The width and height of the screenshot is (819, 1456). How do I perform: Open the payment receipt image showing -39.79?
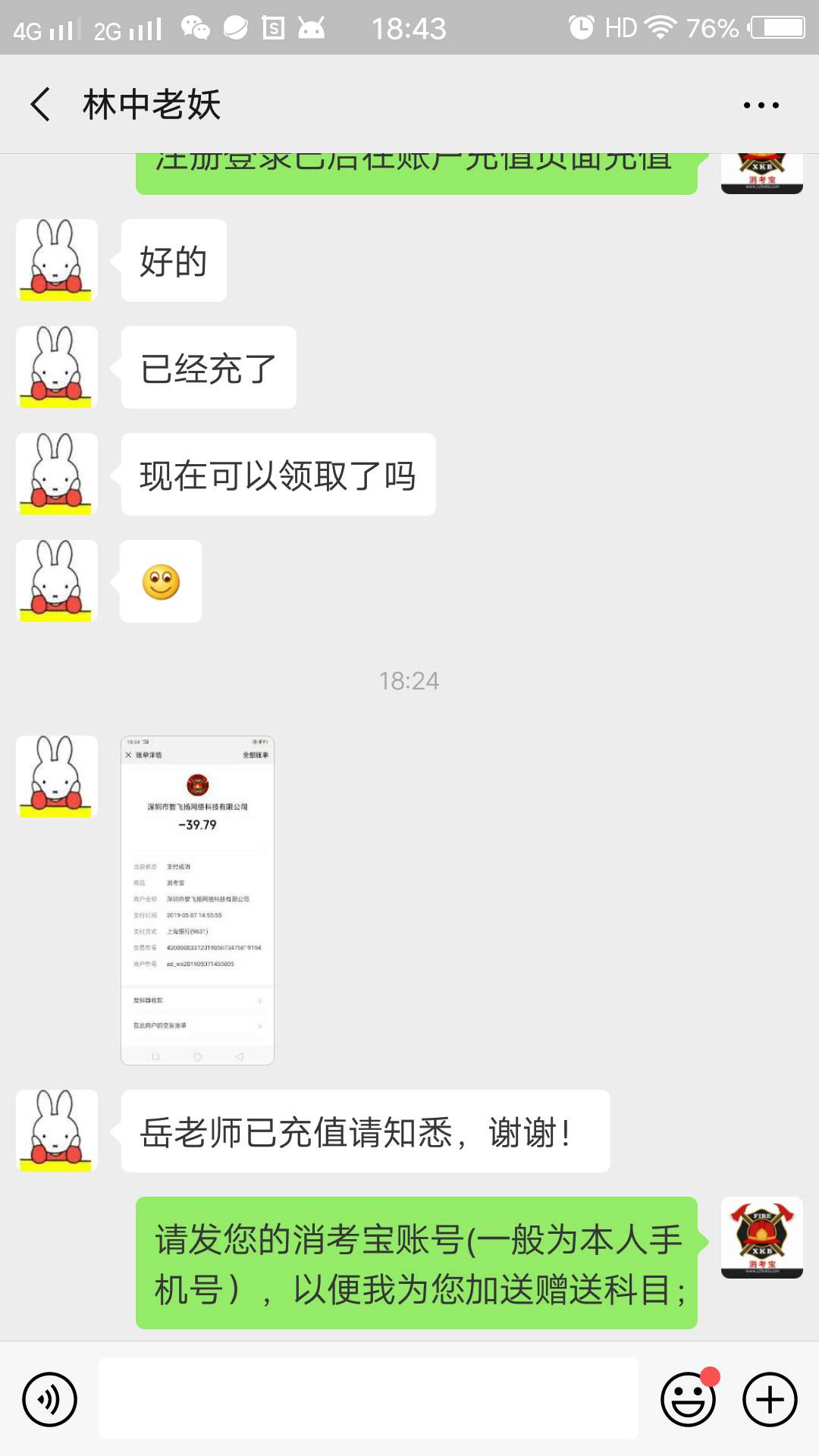pos(197,900)
